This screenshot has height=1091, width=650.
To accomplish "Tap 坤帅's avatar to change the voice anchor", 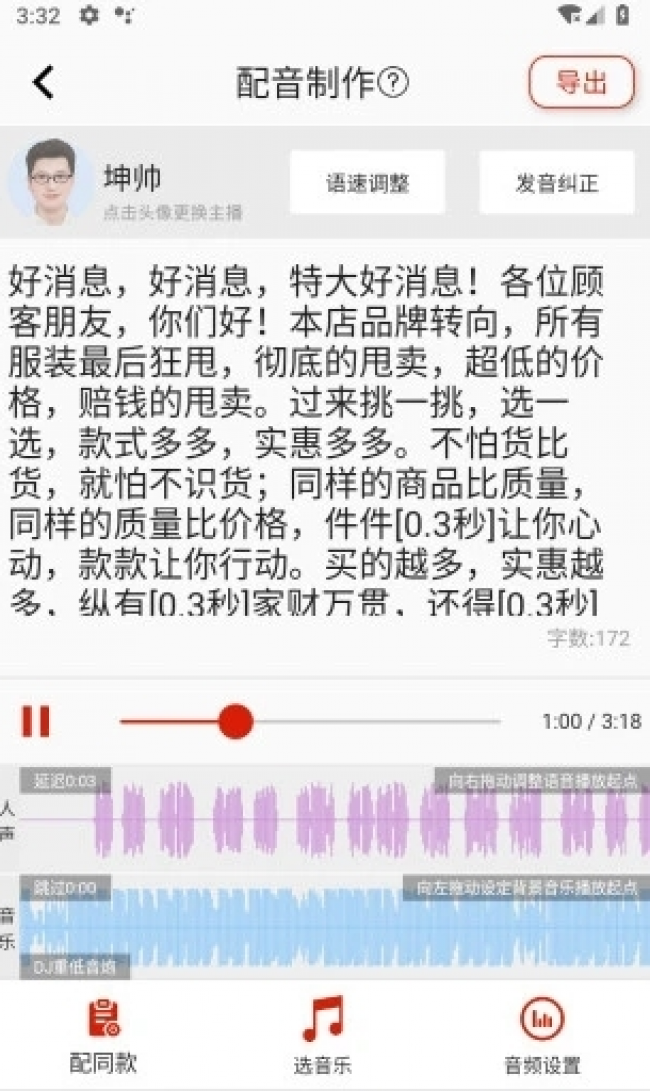I will [50, 183].
